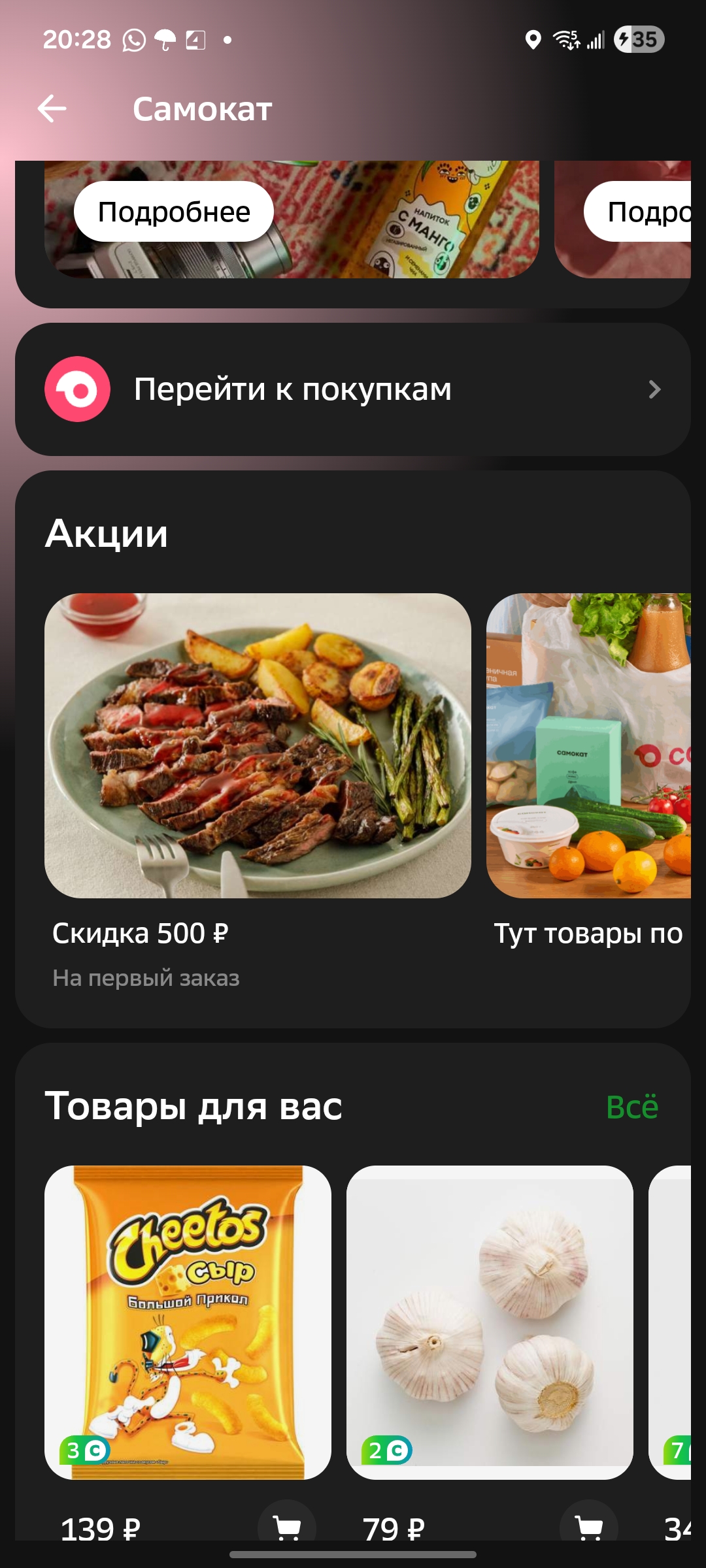This screenshot has height=1568, width=706.
Task: Tap the Wi-Fi icon in the status bar
Action: [x=566, y=41]
